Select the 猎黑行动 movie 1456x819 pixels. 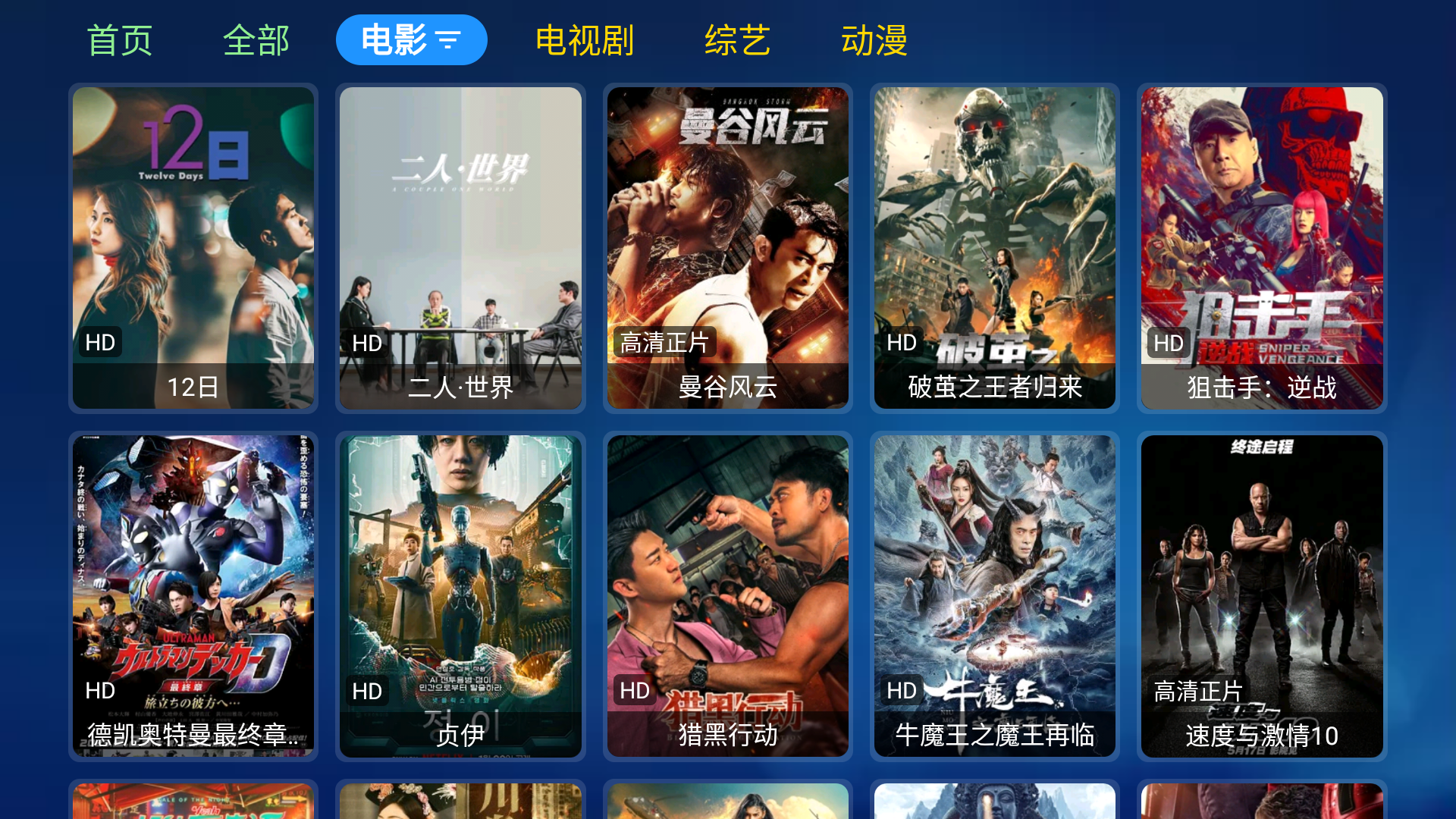pyautogui.click(x=728, y=596)
